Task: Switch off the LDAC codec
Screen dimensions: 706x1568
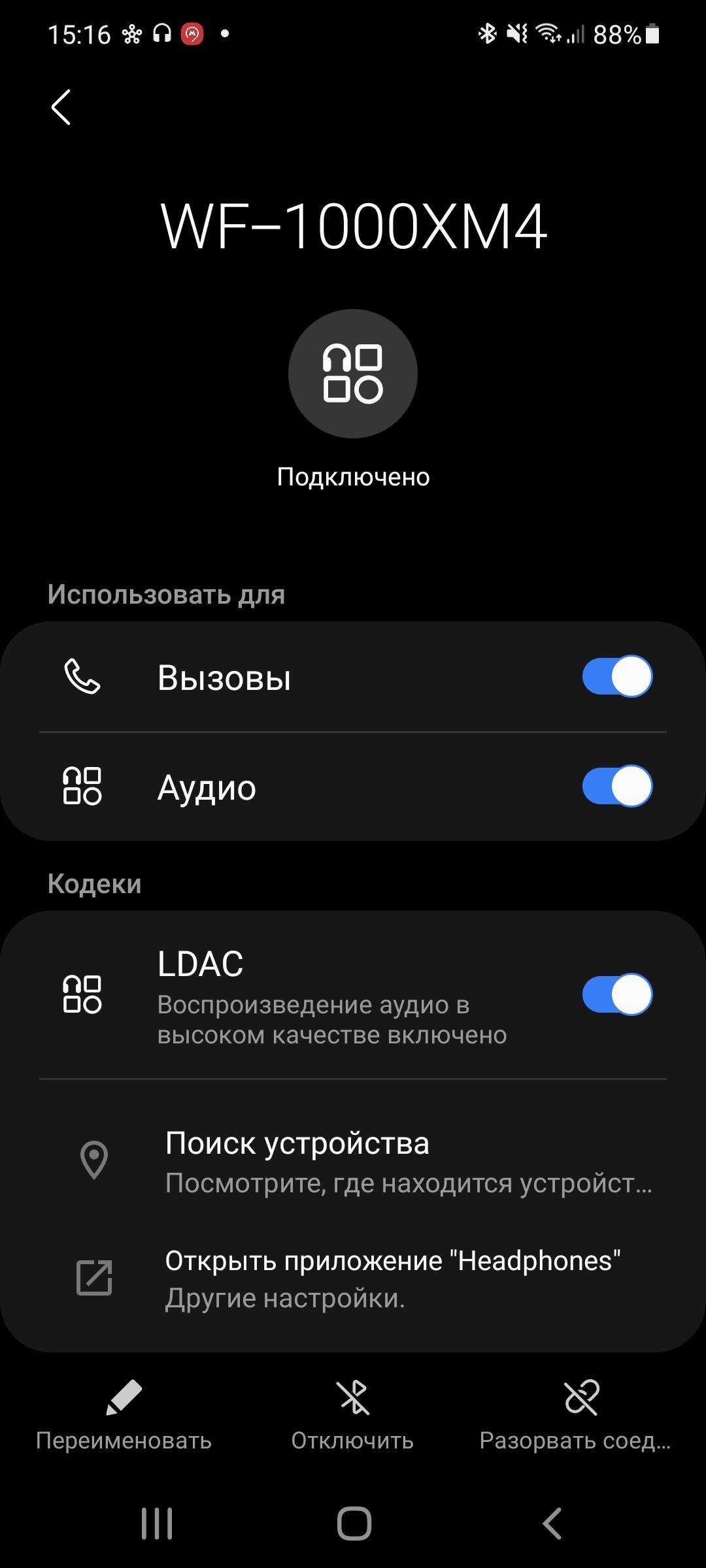Action: [x=617, y=994]
